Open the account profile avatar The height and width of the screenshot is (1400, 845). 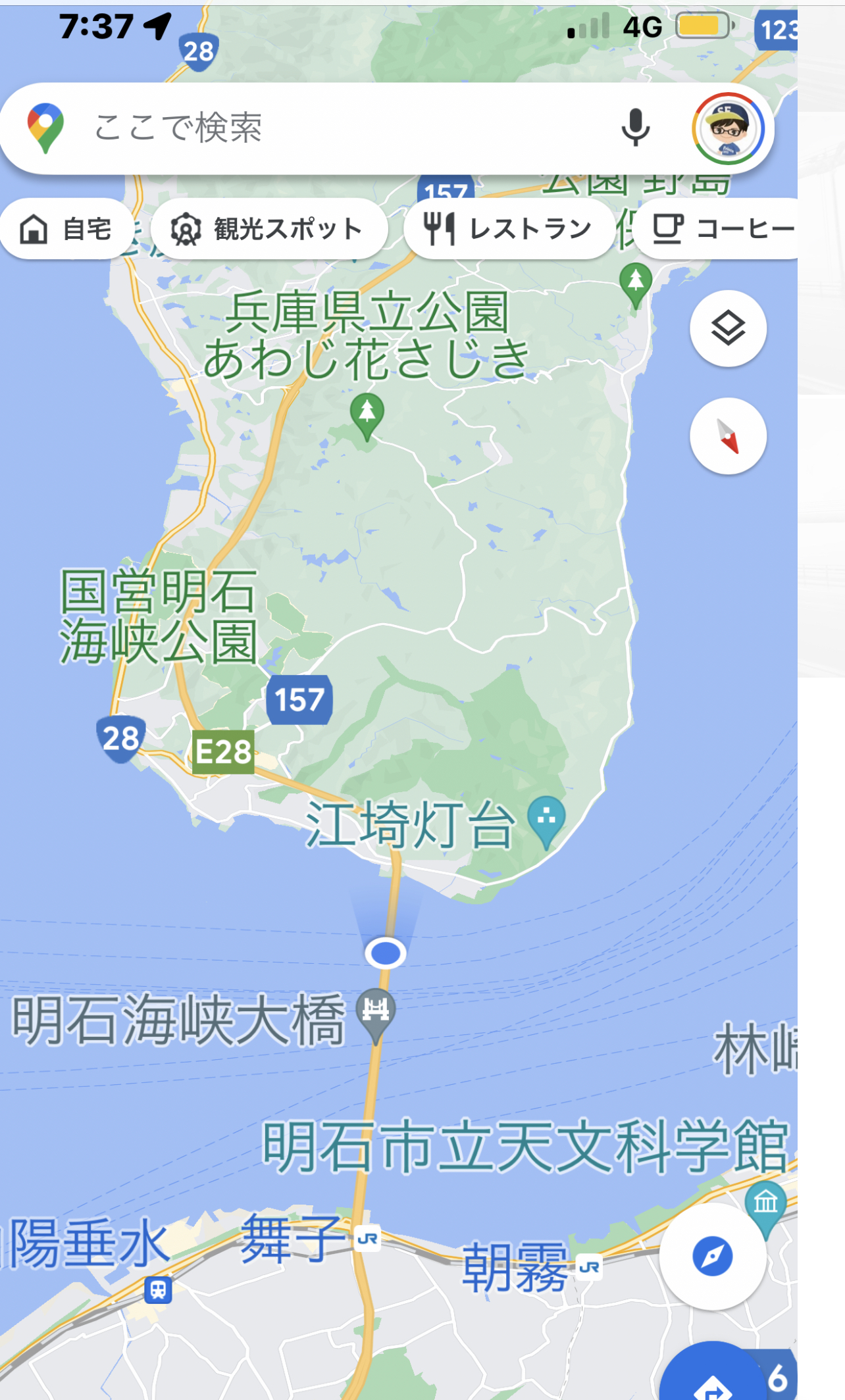728,129
